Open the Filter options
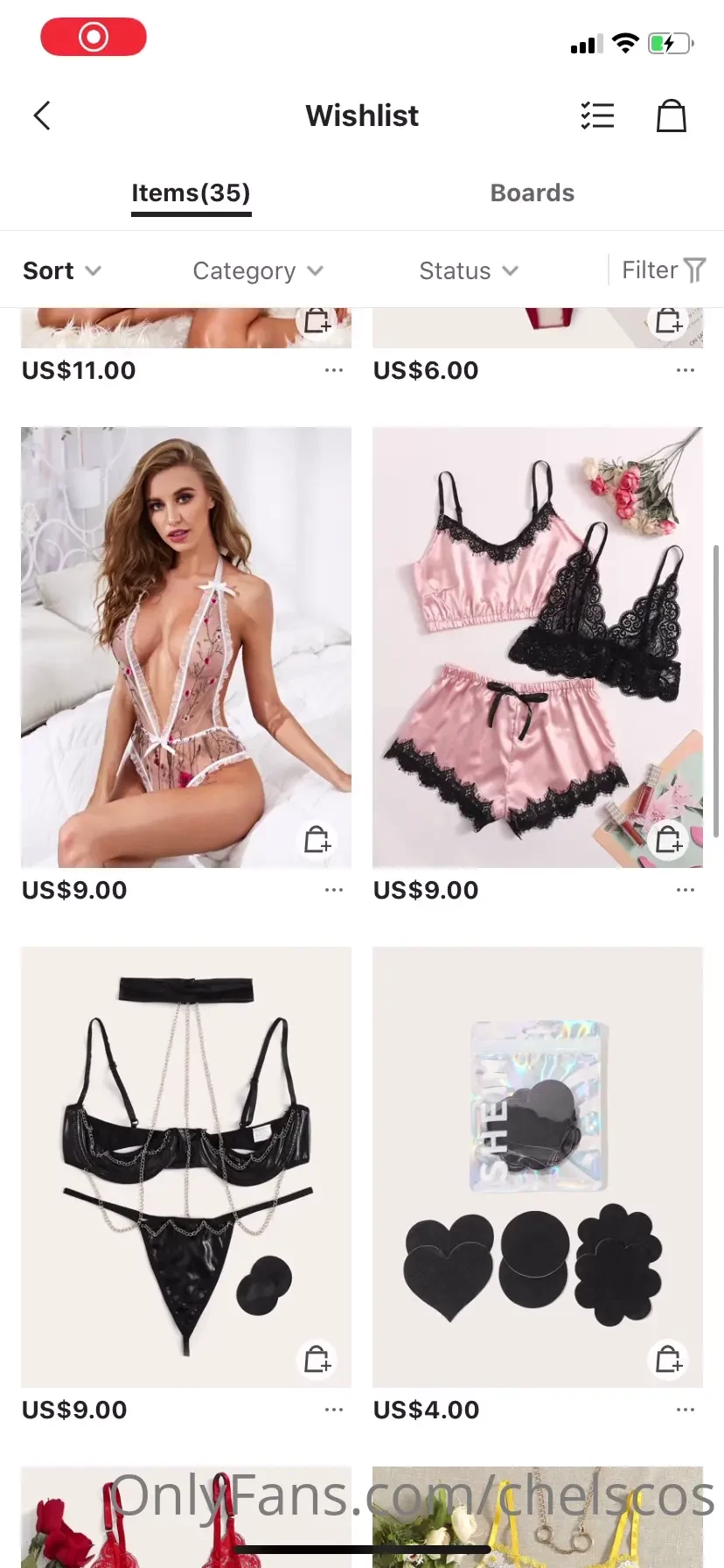Image resolution: width=724 pixels, height=1568 pixels. tap(663, 270)
